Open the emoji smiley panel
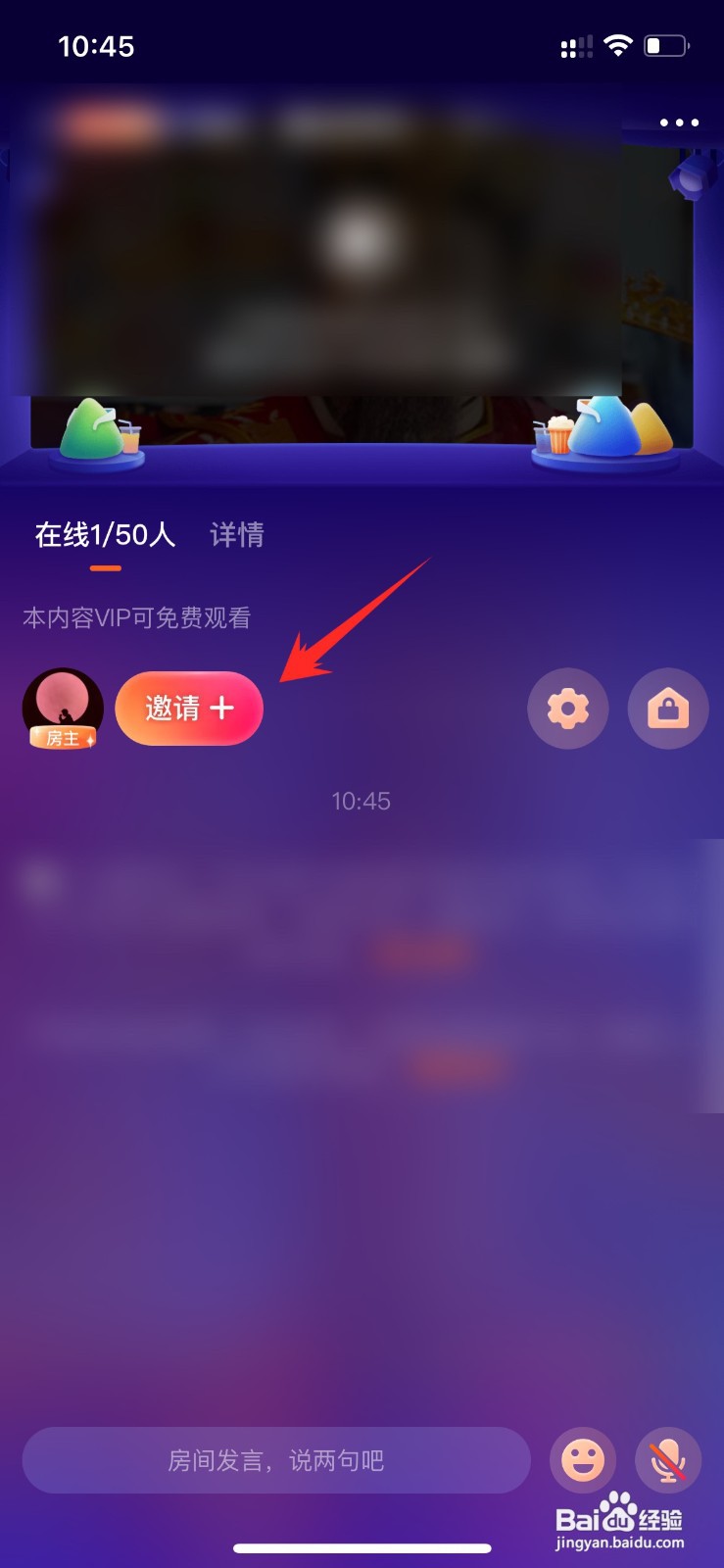Screen dimensions: 724x1568 tap(583, 1460)
